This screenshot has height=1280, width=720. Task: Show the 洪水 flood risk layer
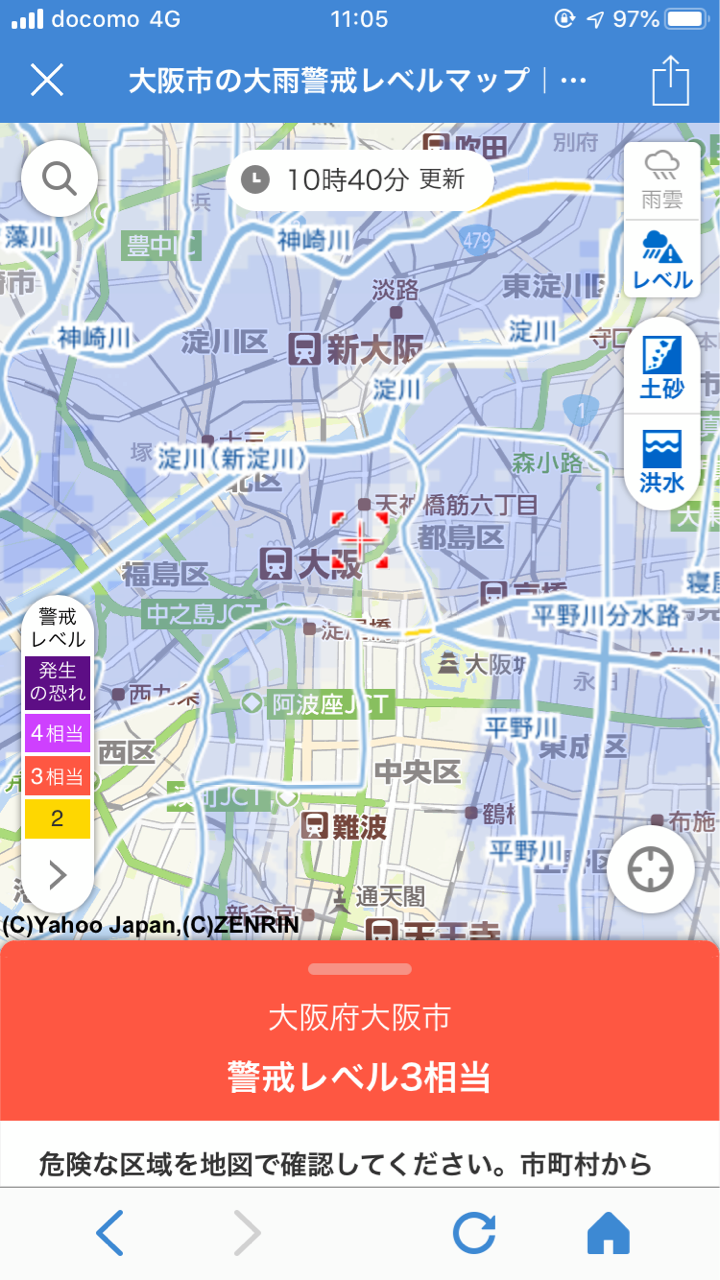coord(661,461)
